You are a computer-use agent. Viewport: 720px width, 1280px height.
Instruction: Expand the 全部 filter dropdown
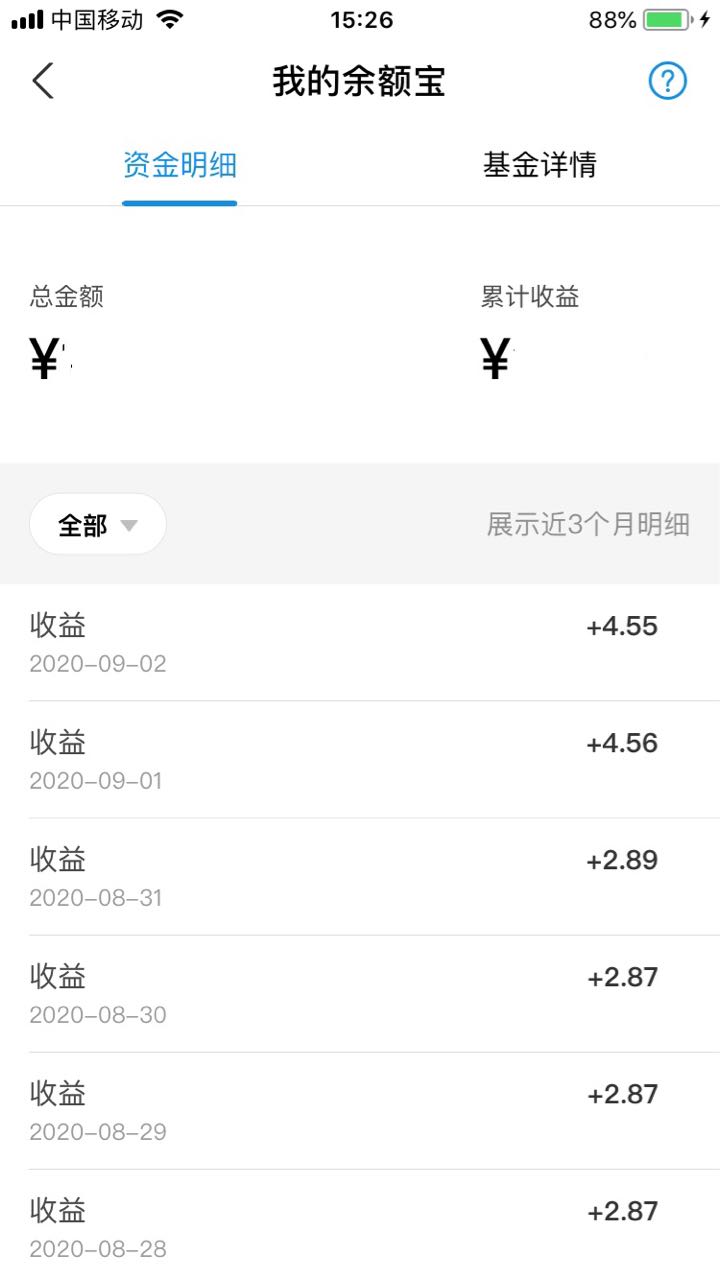pos(98,524)
